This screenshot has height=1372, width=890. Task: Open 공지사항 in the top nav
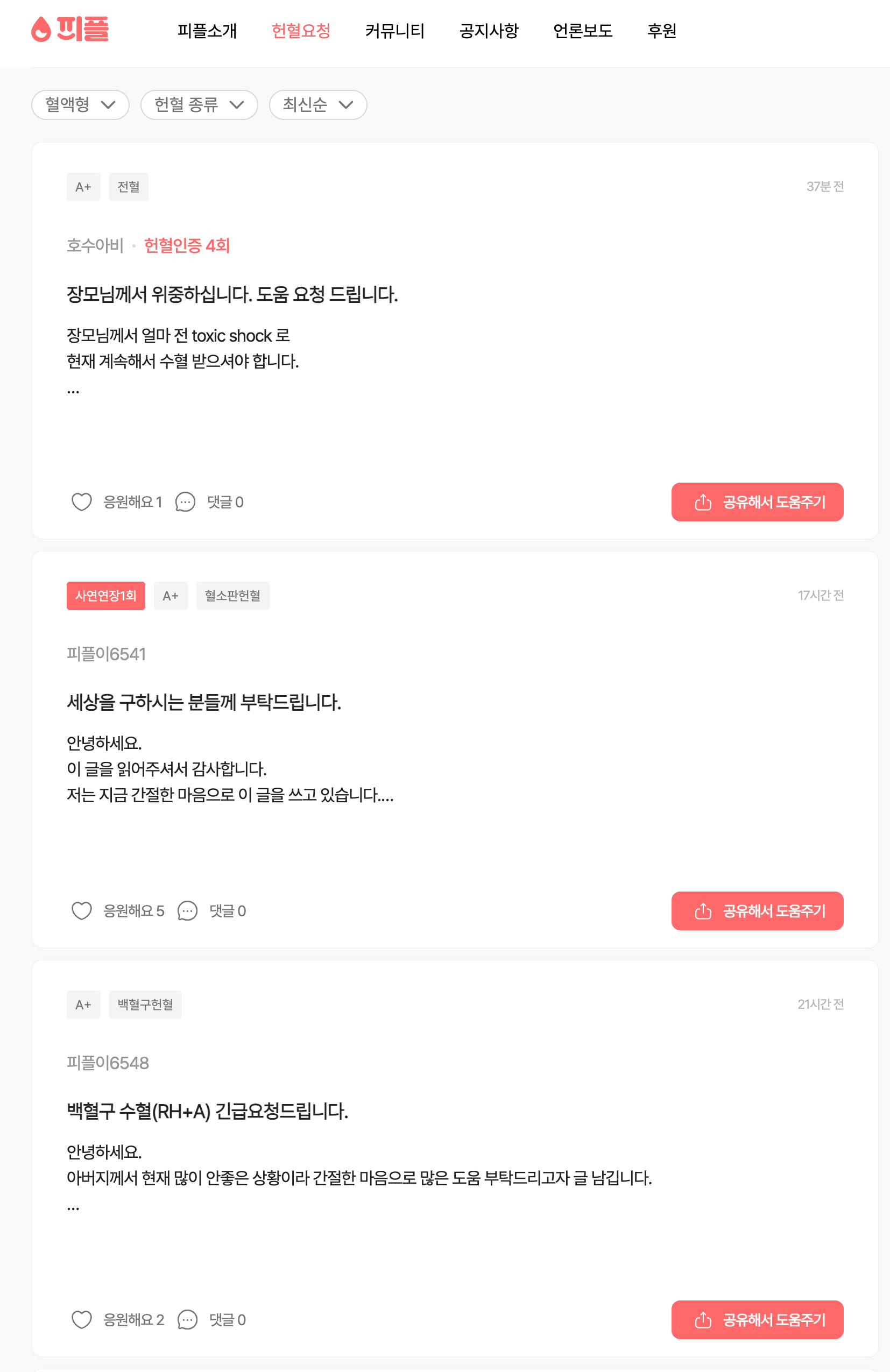click(x=489, y=31)
